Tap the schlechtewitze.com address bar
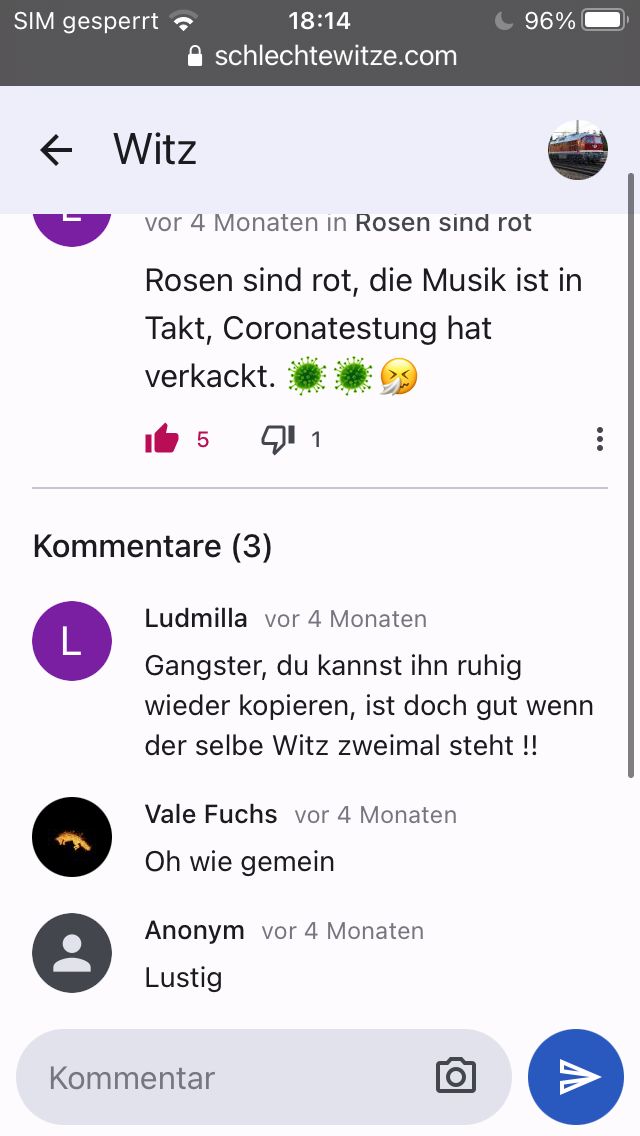 coord(322,56)
